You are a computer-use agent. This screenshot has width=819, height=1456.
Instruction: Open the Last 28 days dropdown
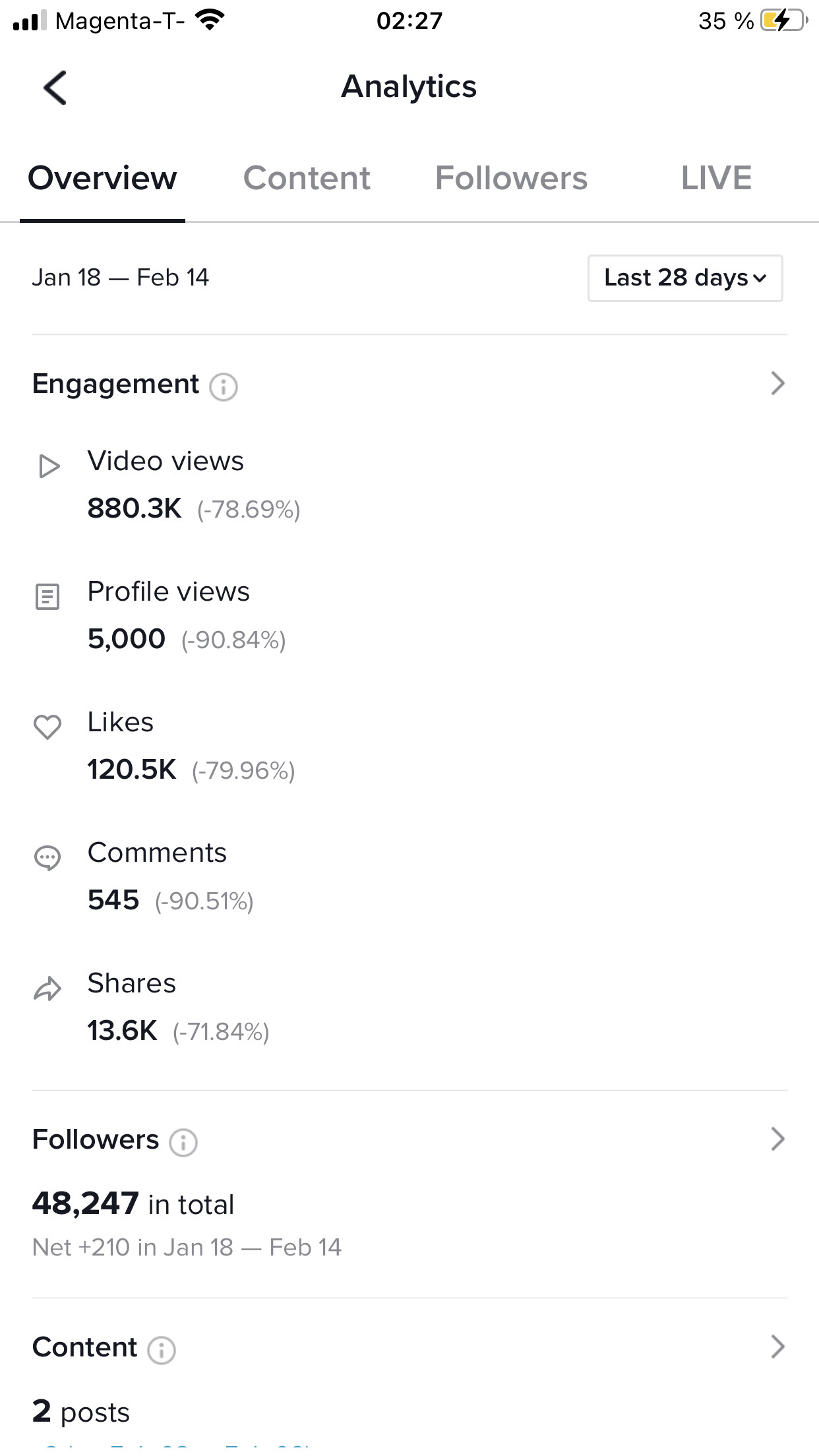point(685,278)
